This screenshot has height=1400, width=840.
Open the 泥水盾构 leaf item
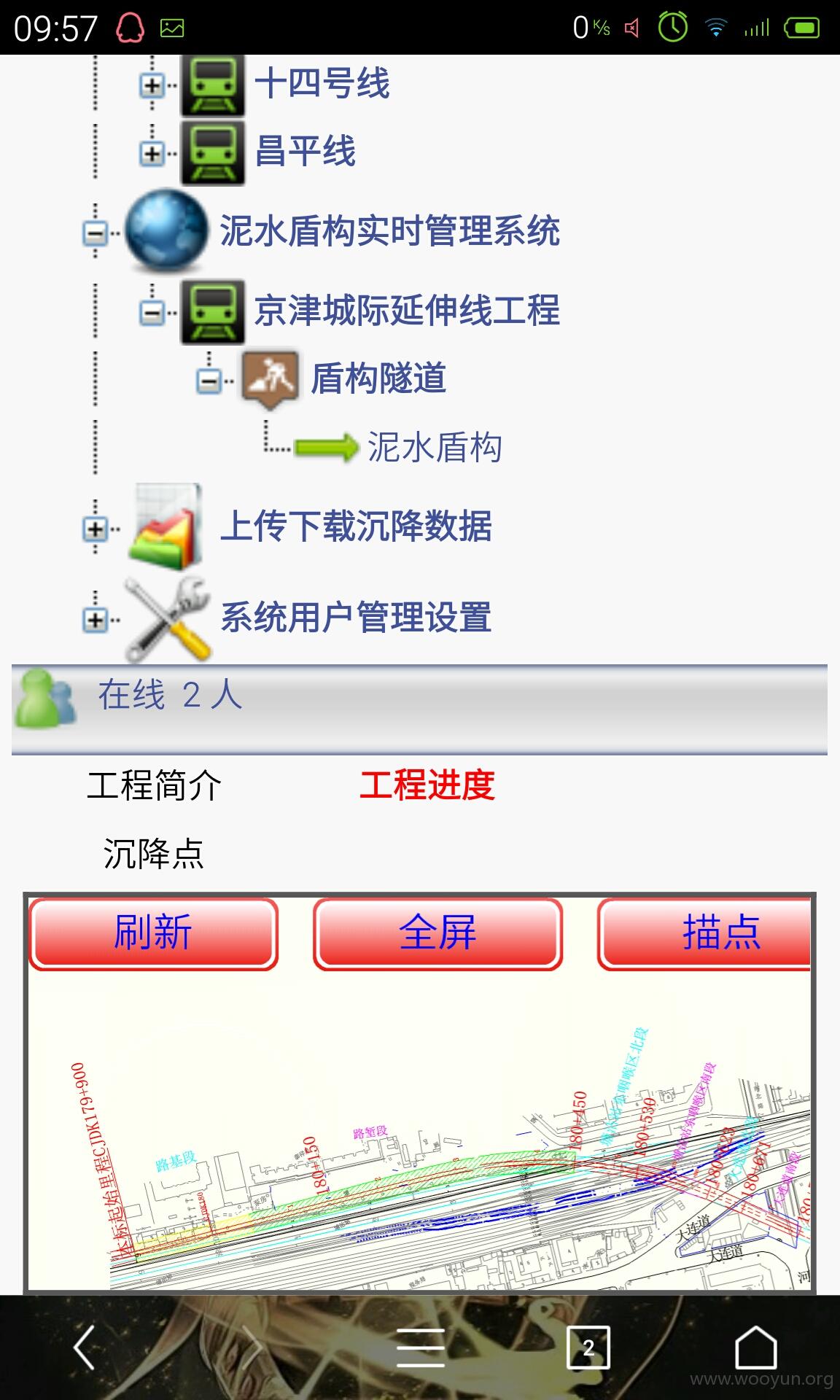435,447
